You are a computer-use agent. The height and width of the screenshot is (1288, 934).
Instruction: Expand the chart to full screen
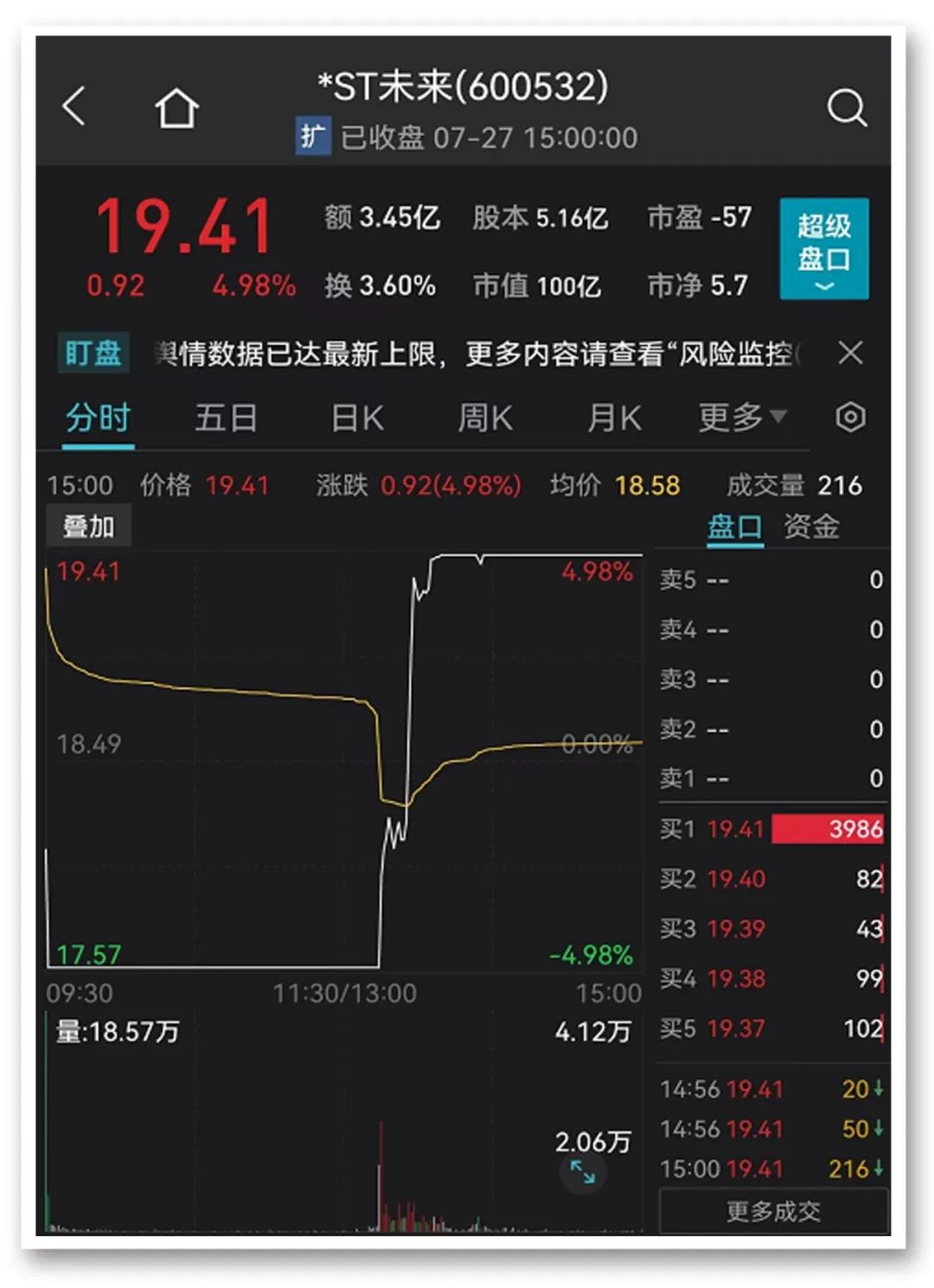(x=583, y=1173)
